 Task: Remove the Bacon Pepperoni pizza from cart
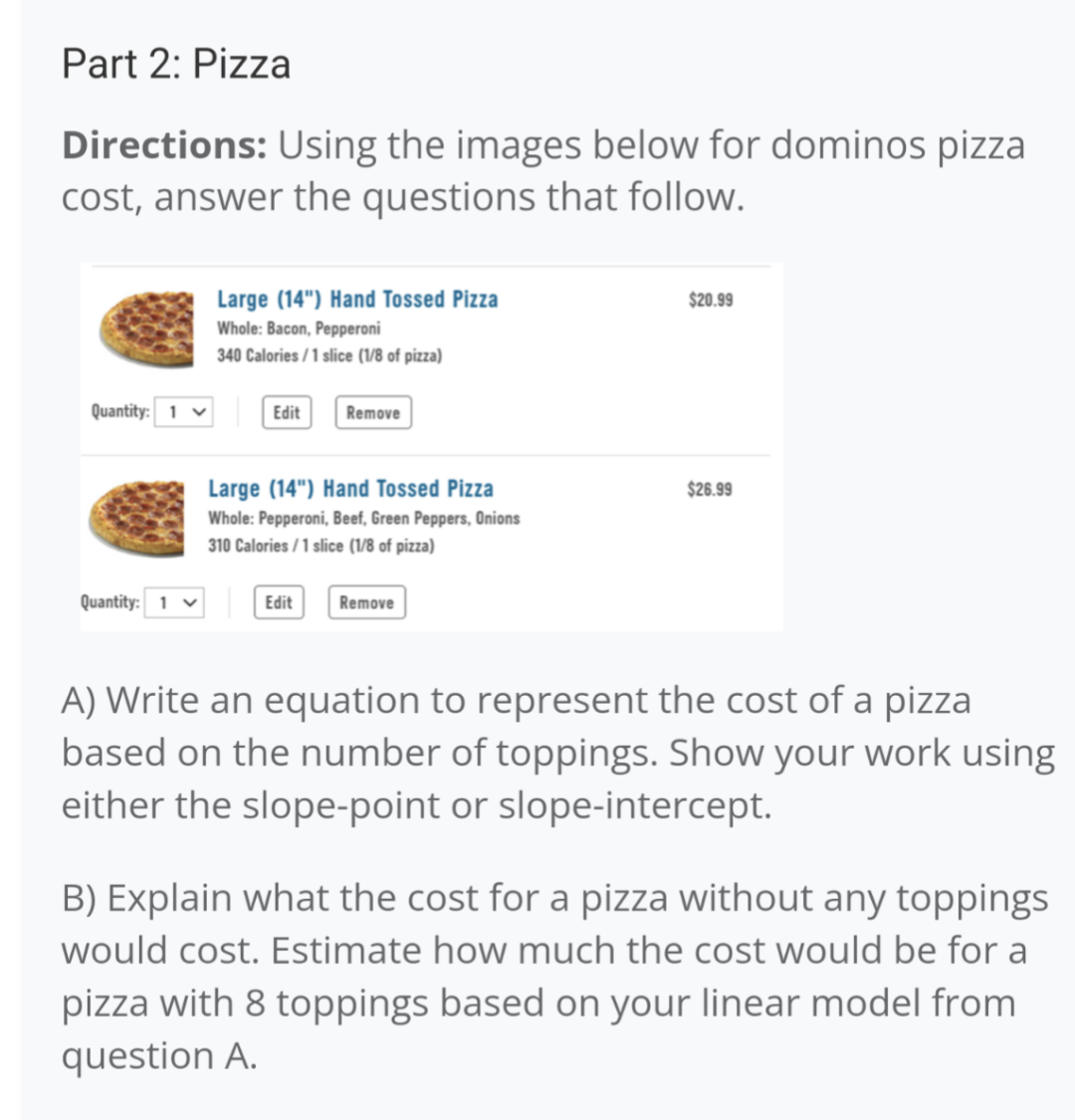[x=372, y=411]
